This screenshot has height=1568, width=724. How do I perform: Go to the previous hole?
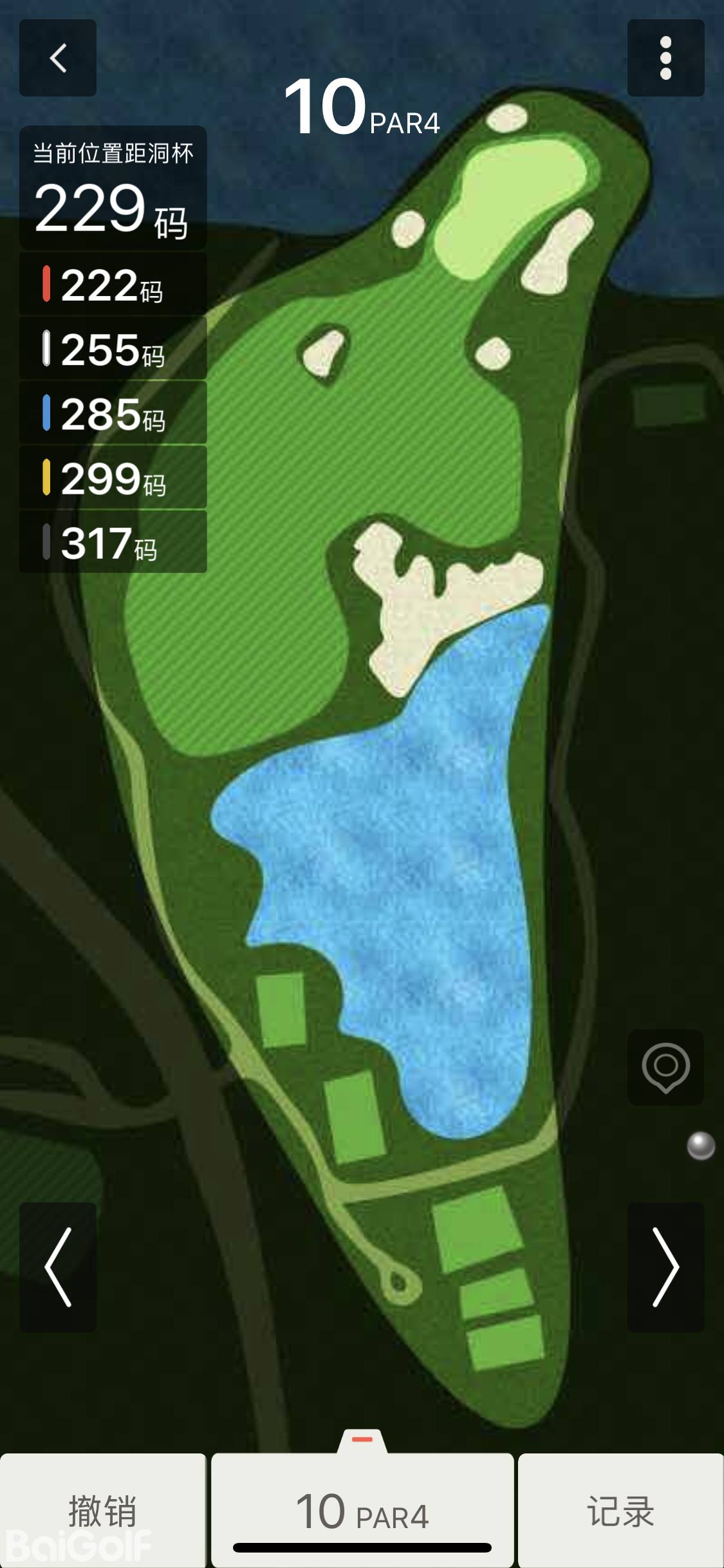[x=58, y=1267]
